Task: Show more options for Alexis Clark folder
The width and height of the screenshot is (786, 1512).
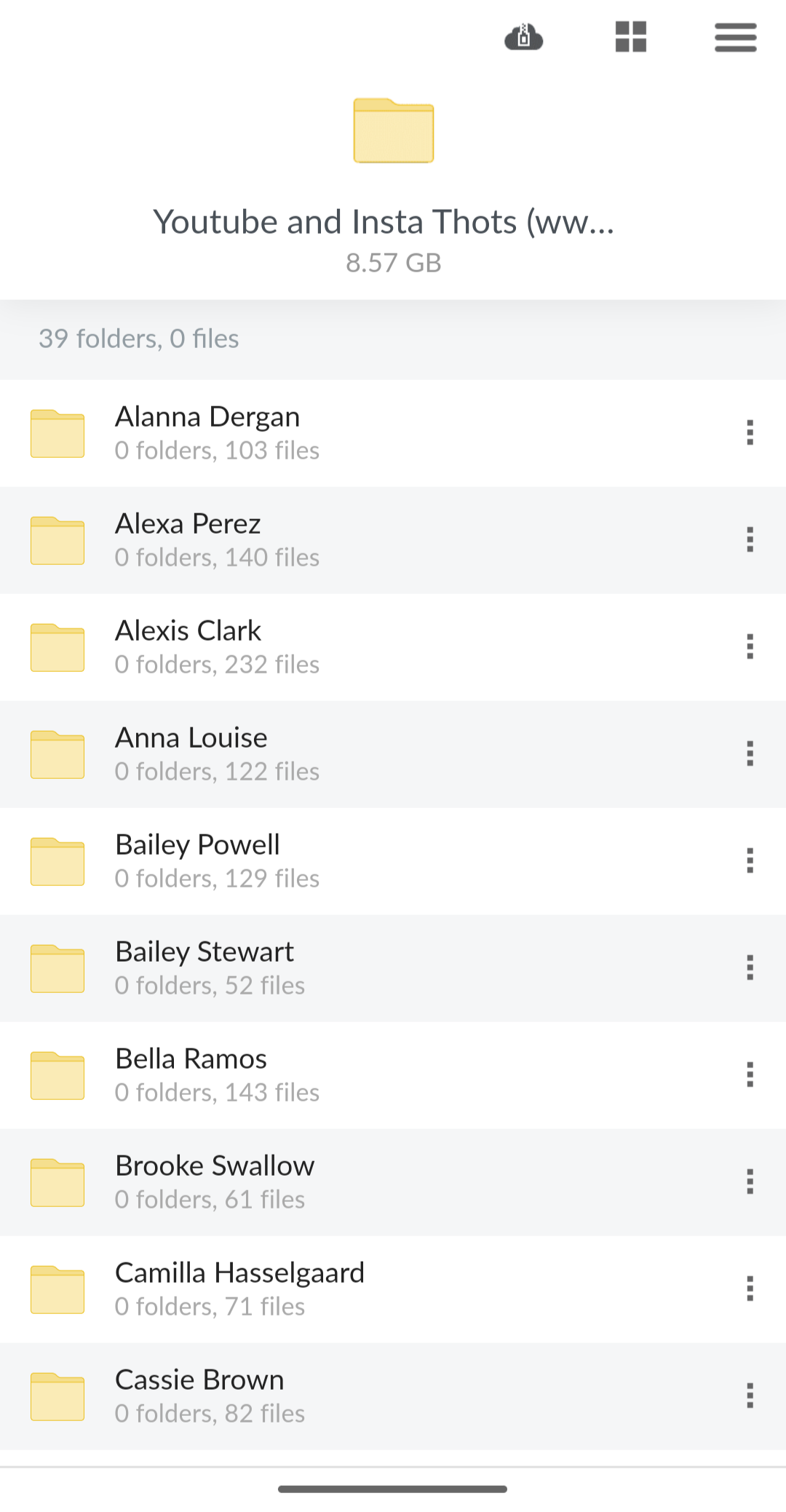Action: click(x=750, y=646)
